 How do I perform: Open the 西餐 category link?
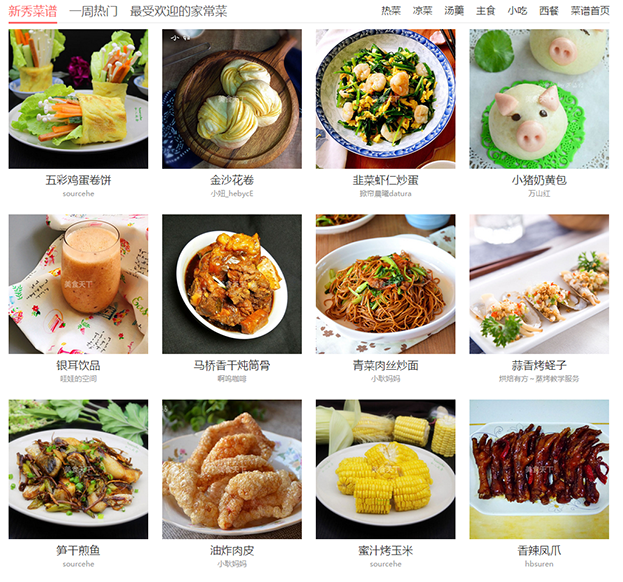548,11
